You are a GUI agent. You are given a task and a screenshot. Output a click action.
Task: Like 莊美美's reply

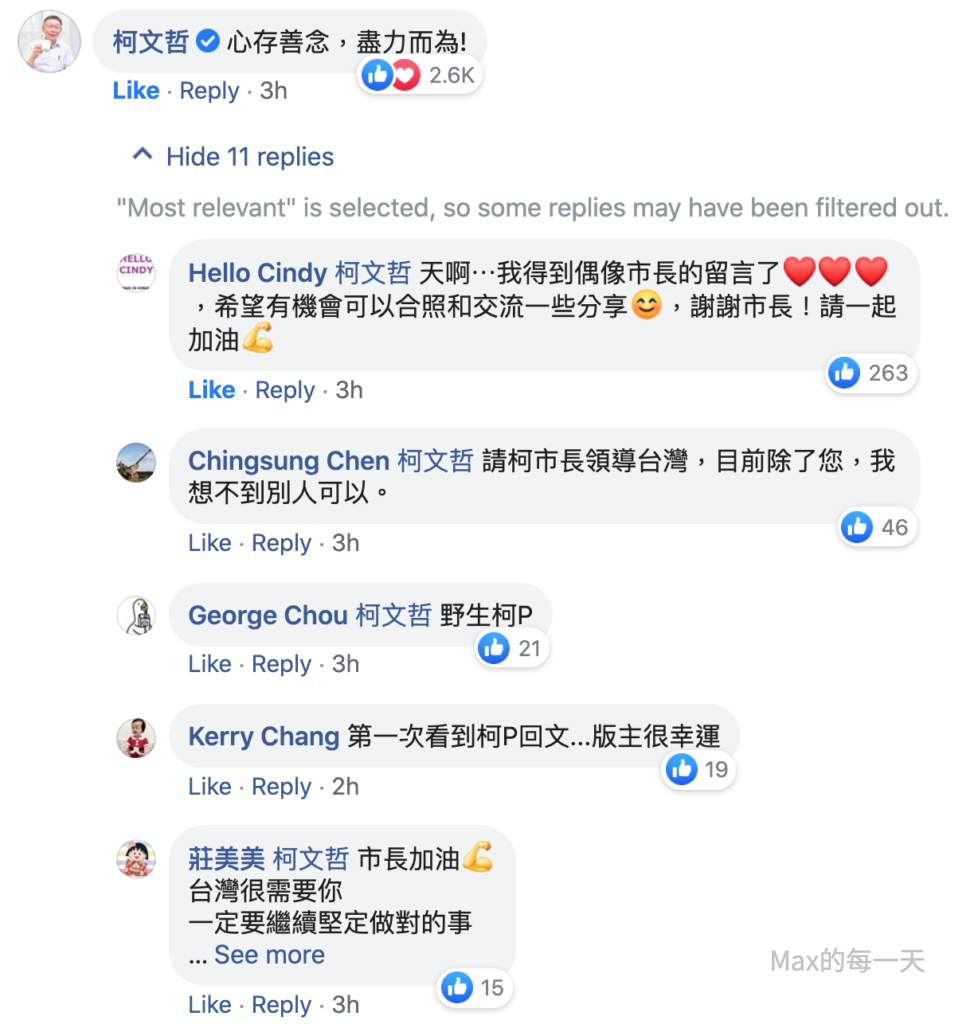(209, 1004)
